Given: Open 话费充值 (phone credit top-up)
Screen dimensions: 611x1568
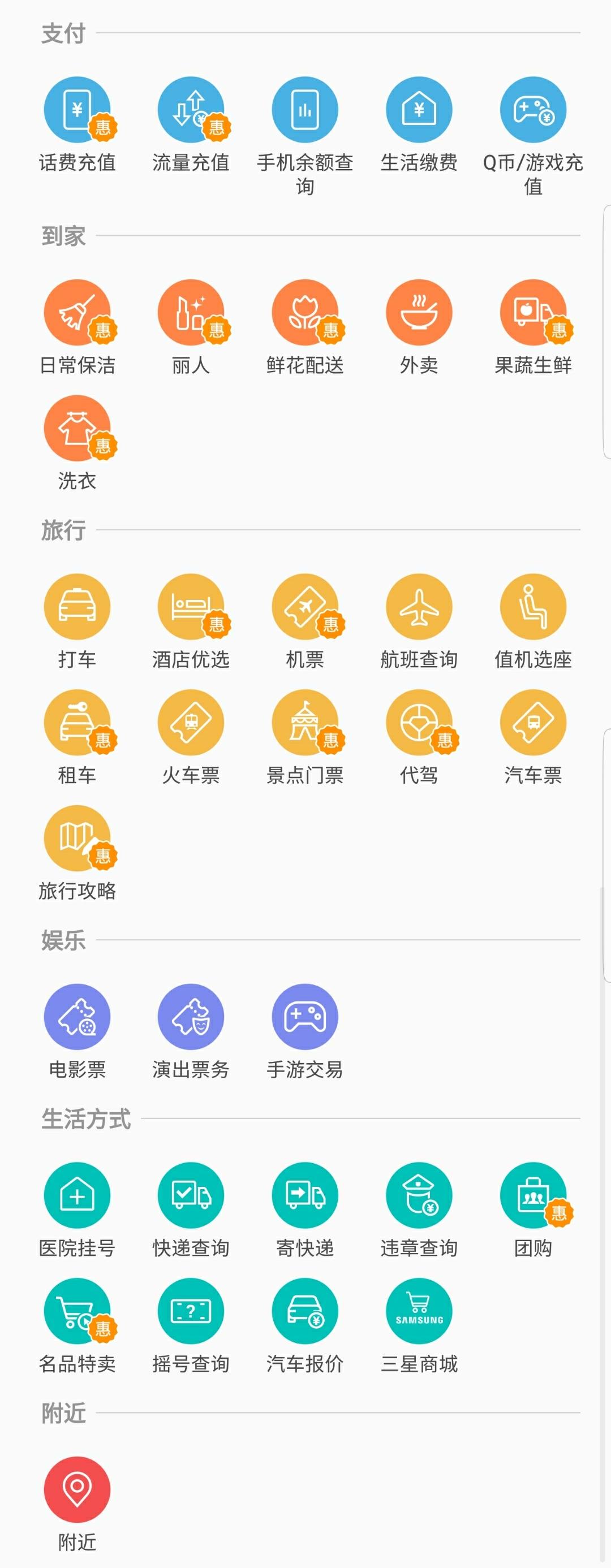Looking at the screenshot, I should [x=76, y=111].
